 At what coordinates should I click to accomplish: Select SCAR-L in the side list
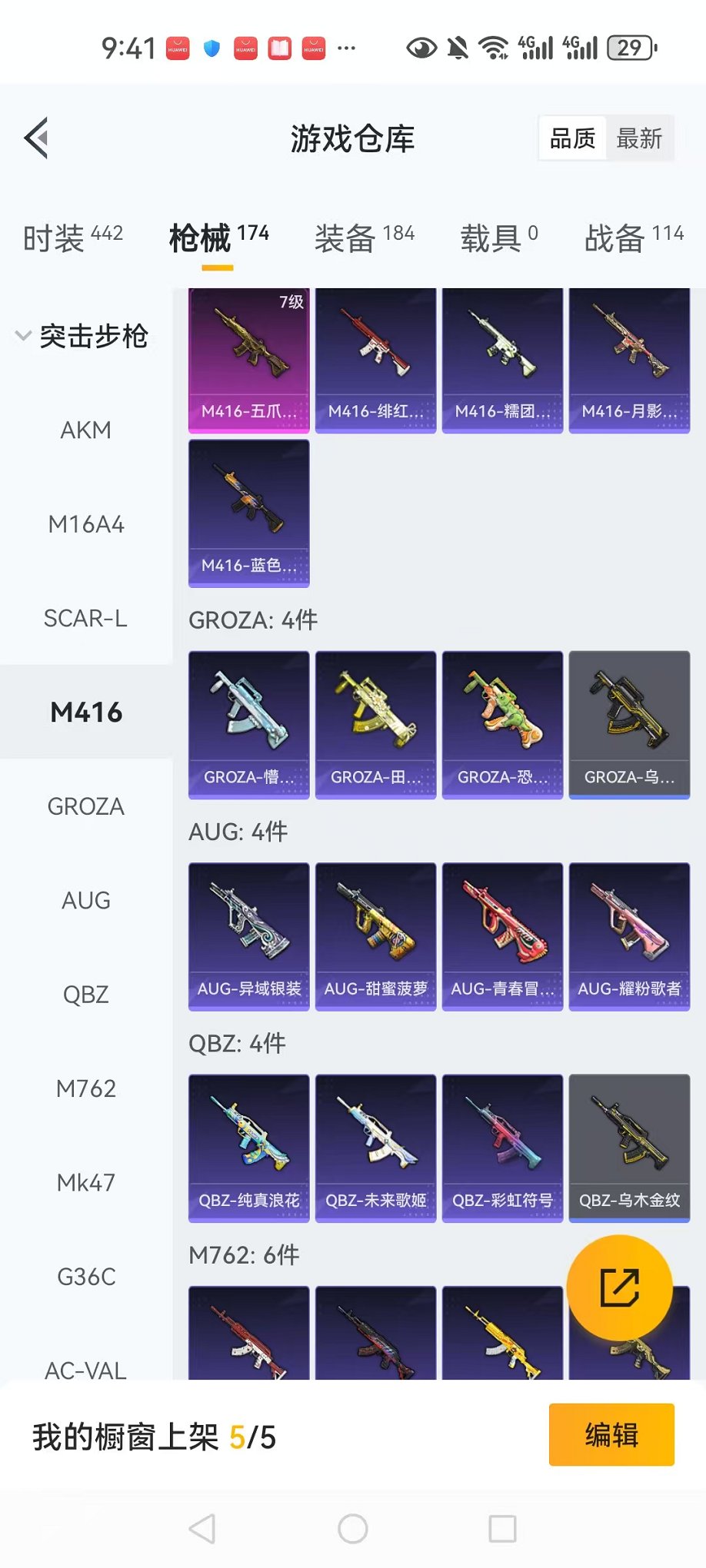[86, 618]
